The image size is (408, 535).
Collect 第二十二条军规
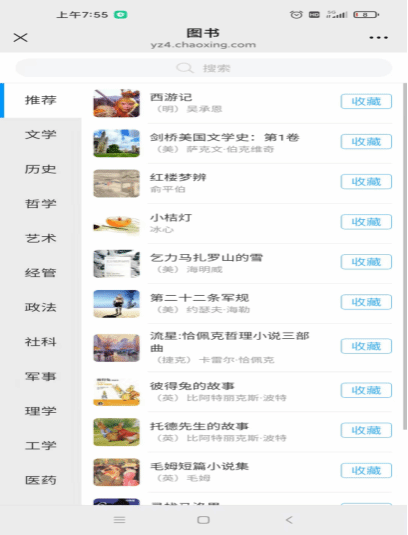[x=366, y=302]
